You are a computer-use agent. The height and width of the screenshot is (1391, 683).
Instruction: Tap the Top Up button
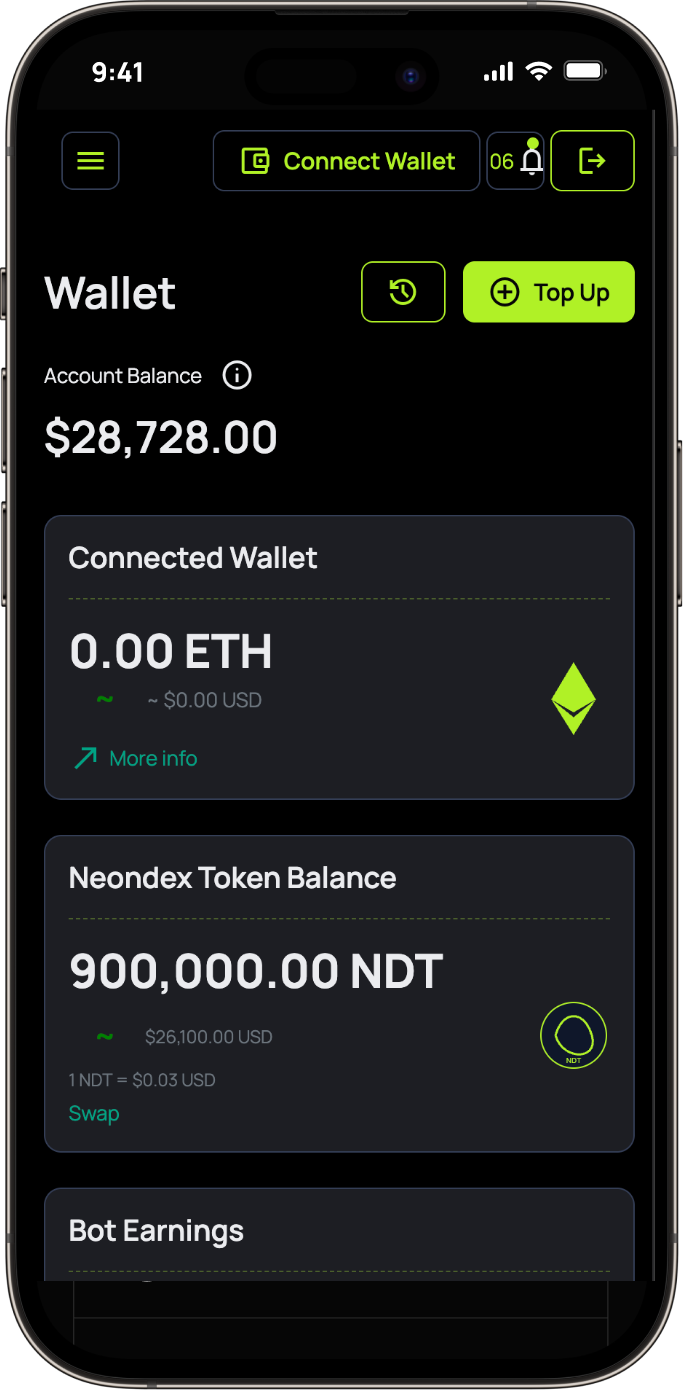pyautogui.click(x=549, y=292)
